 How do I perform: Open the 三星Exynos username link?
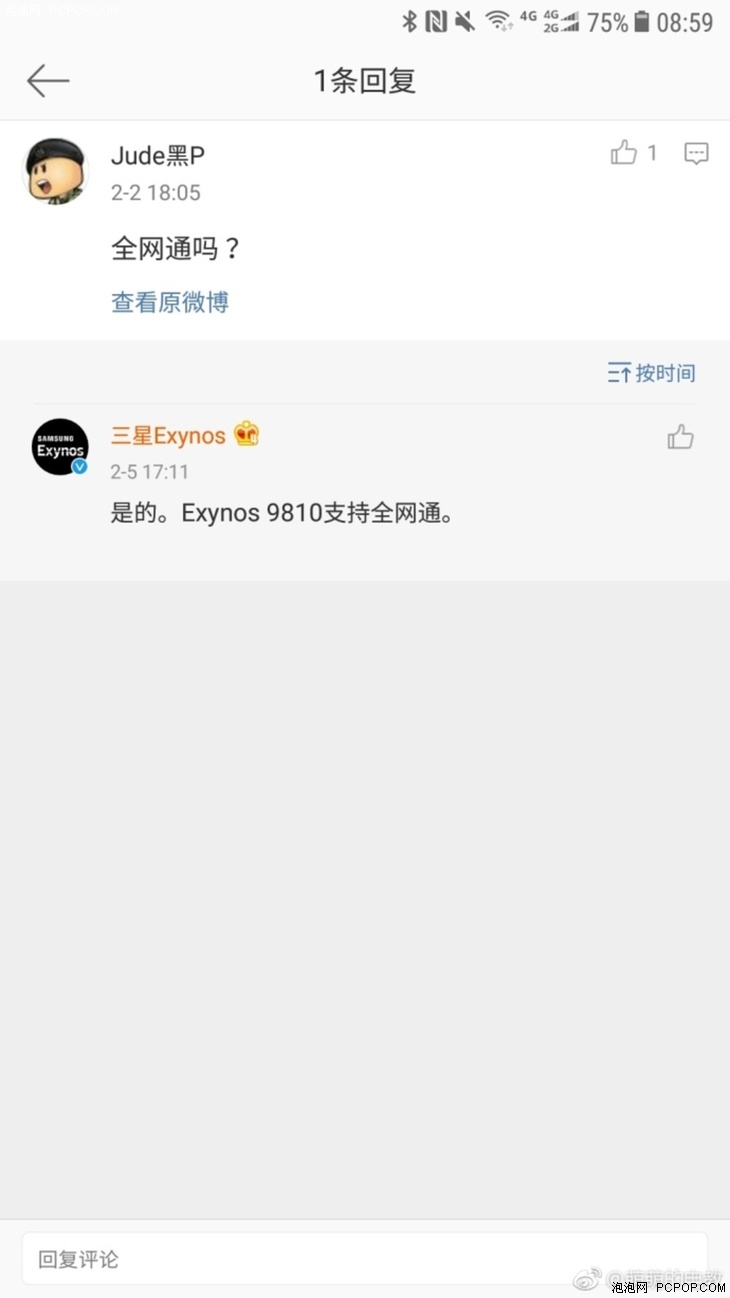point(168,436)
